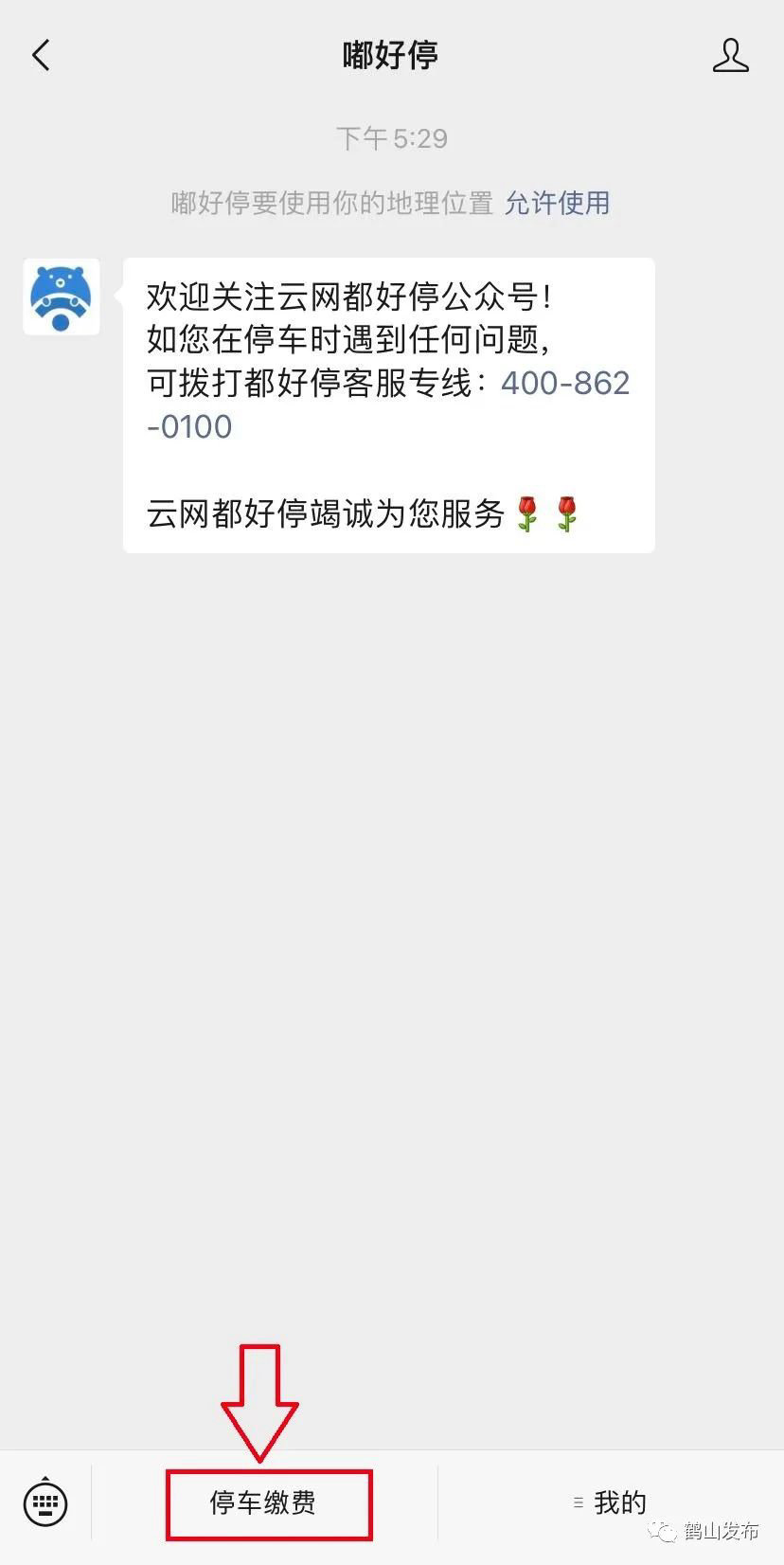784x1565 pixels.
Task: Open the 嘟好停 account avatar
Action: click(x=62, y=297)
